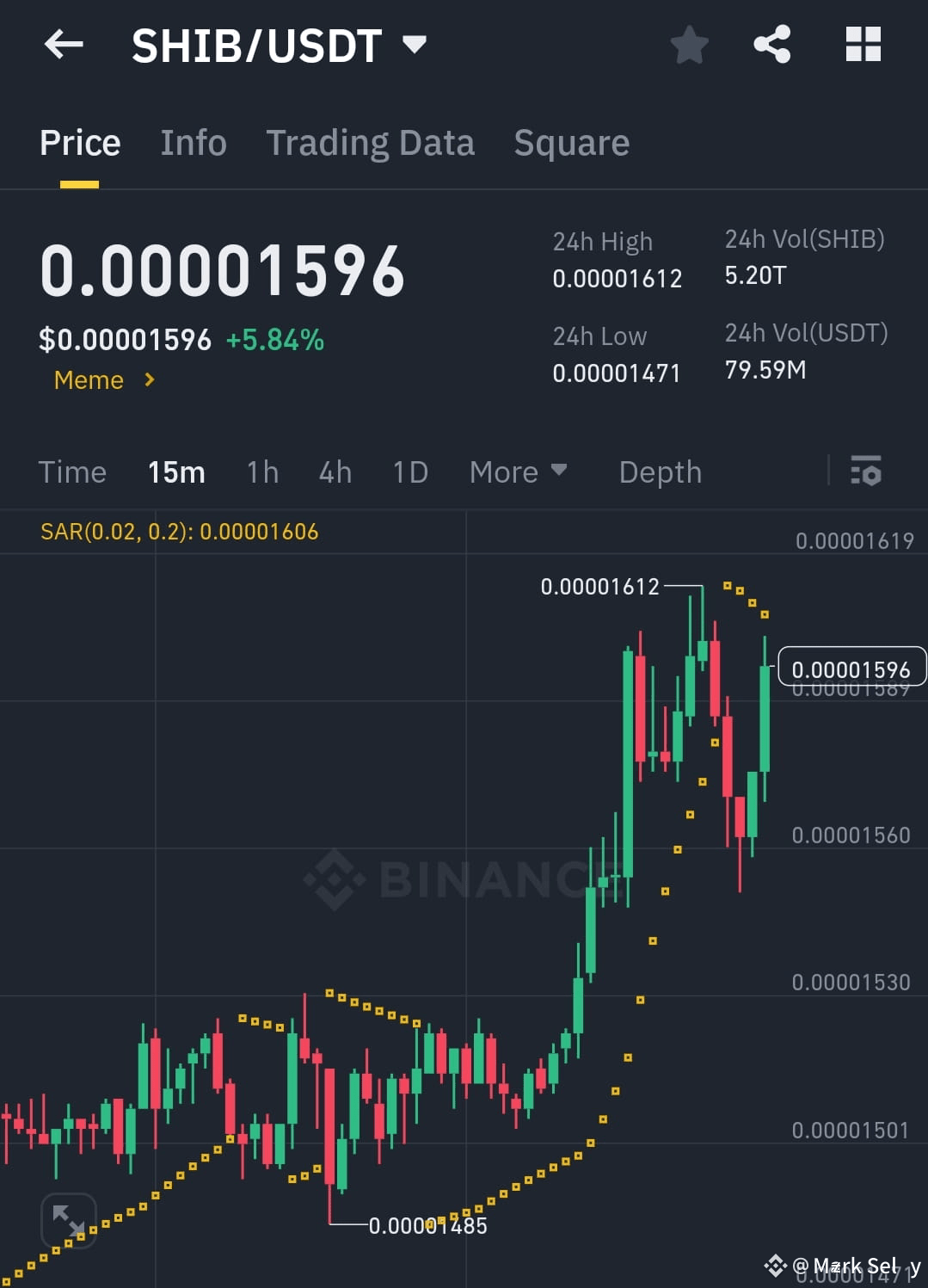Image resolution: width=928 pixels, height=1288 pixels.
Task: Click the current price tag 0.00001596
Action: tap(851, 667)
